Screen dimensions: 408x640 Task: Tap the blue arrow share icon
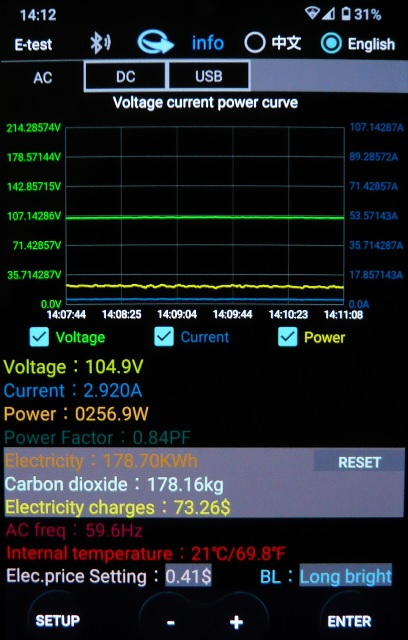click(x=155, y=43)
